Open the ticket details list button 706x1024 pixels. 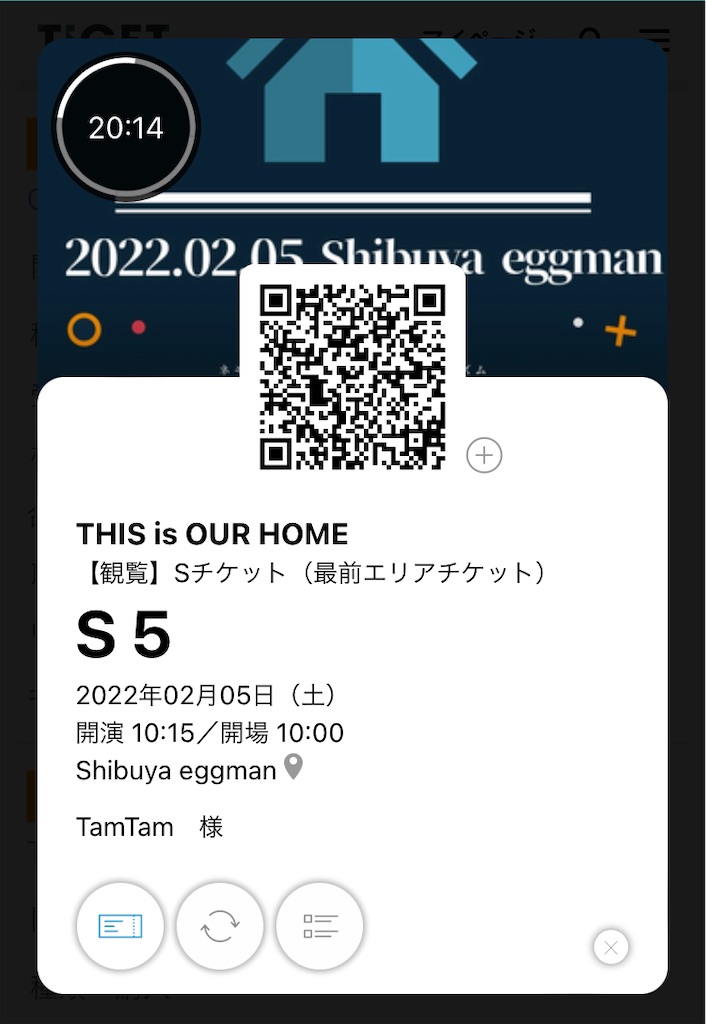tap(320, 926)
